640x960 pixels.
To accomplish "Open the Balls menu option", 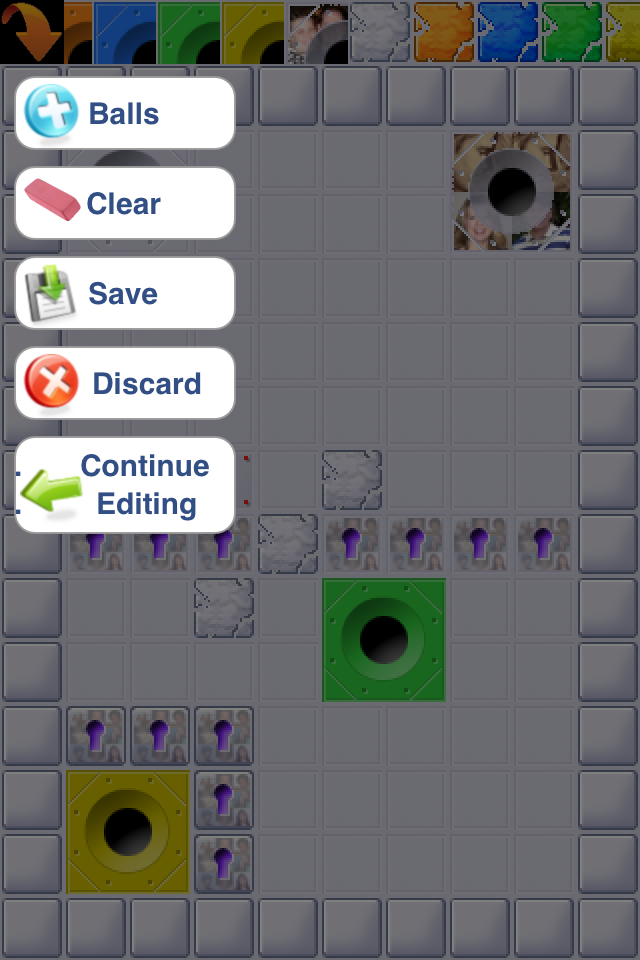I will point(125,113).
